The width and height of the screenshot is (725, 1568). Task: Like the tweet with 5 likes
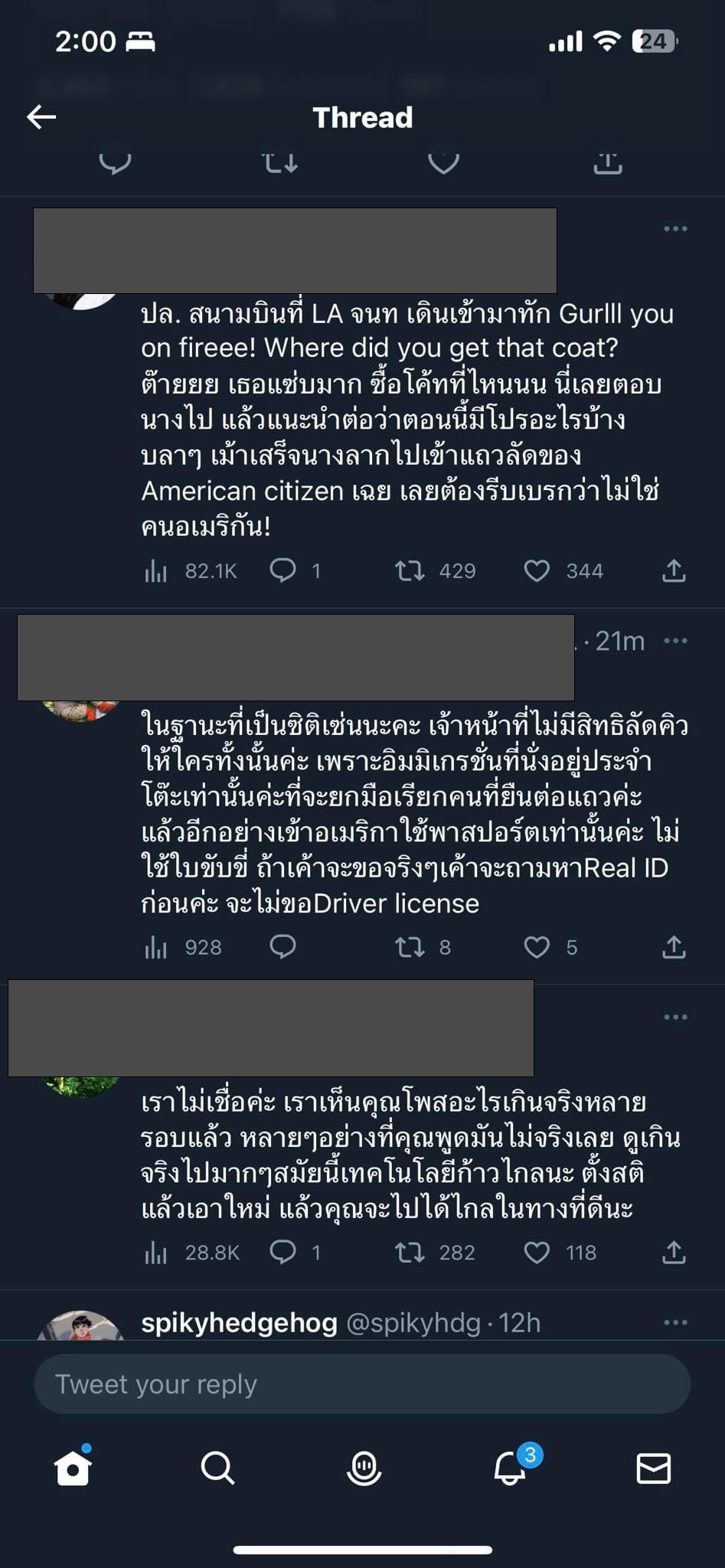[537, 947]
